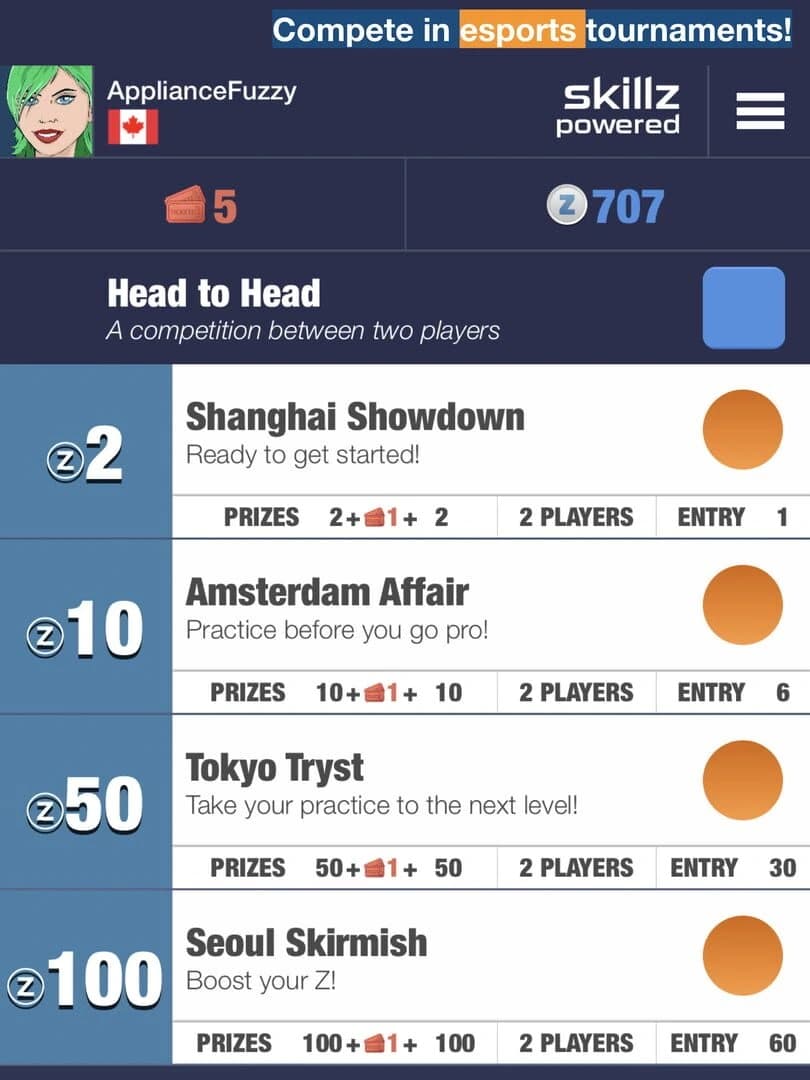Tap the blue square beside Head to Head
810x1080 pixels.
(x=743, y=307)
